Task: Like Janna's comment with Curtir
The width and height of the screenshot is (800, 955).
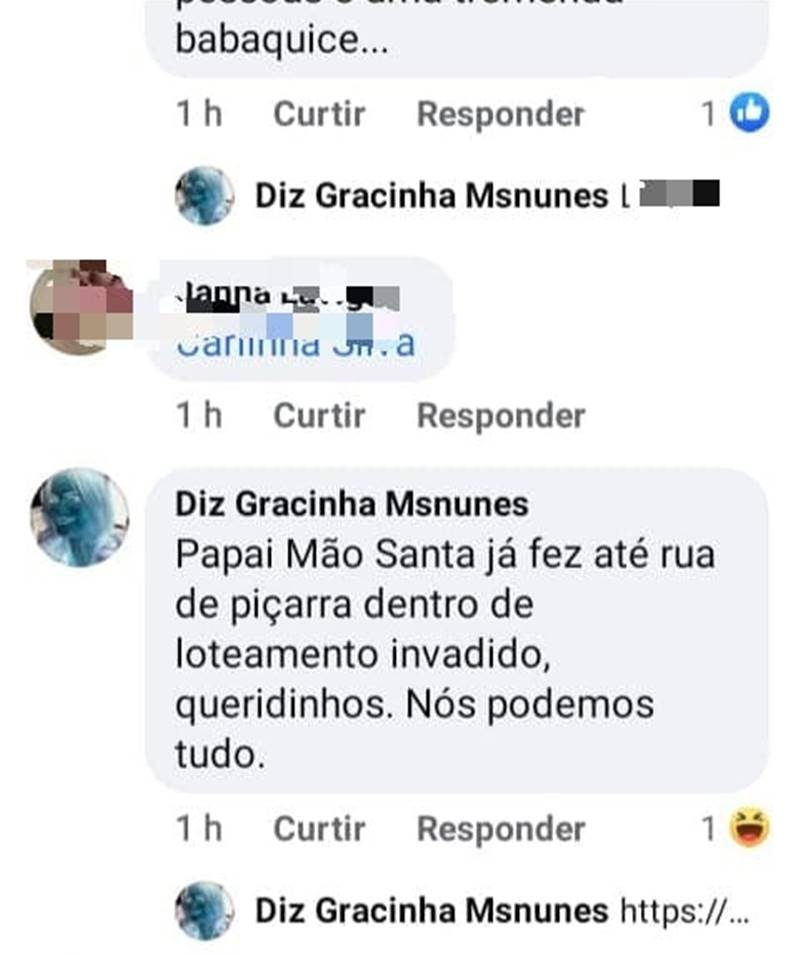Action: coord(319,415)
